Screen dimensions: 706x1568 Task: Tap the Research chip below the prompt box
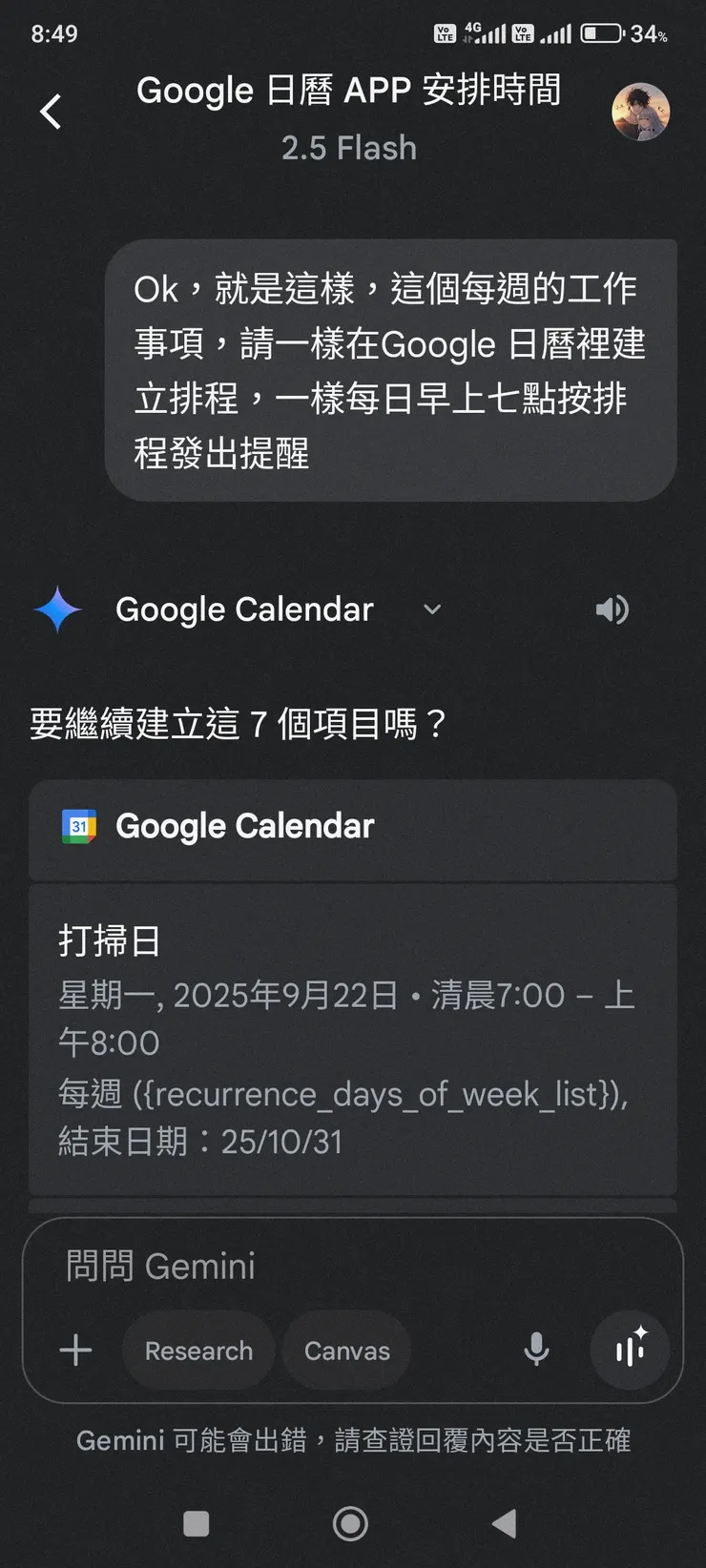pos(197,1350)
